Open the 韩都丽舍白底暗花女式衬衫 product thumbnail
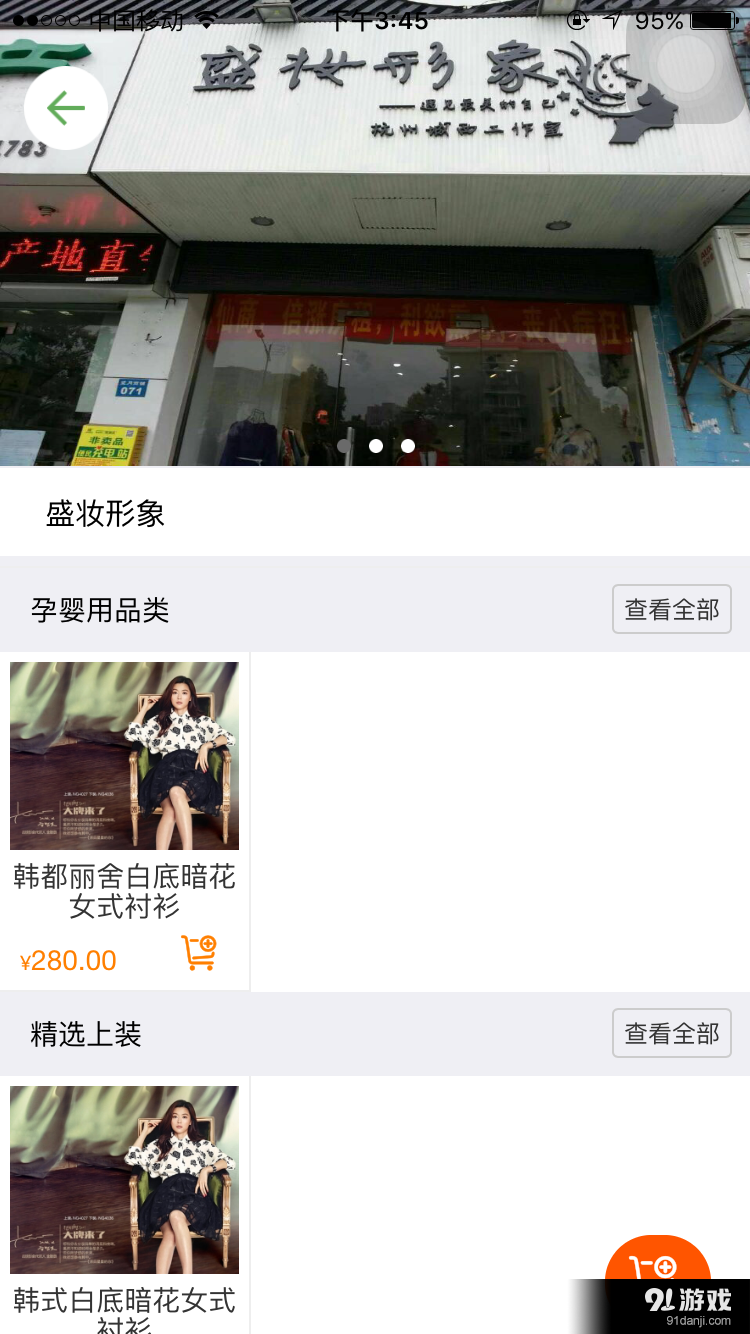 tap(124, 755)
